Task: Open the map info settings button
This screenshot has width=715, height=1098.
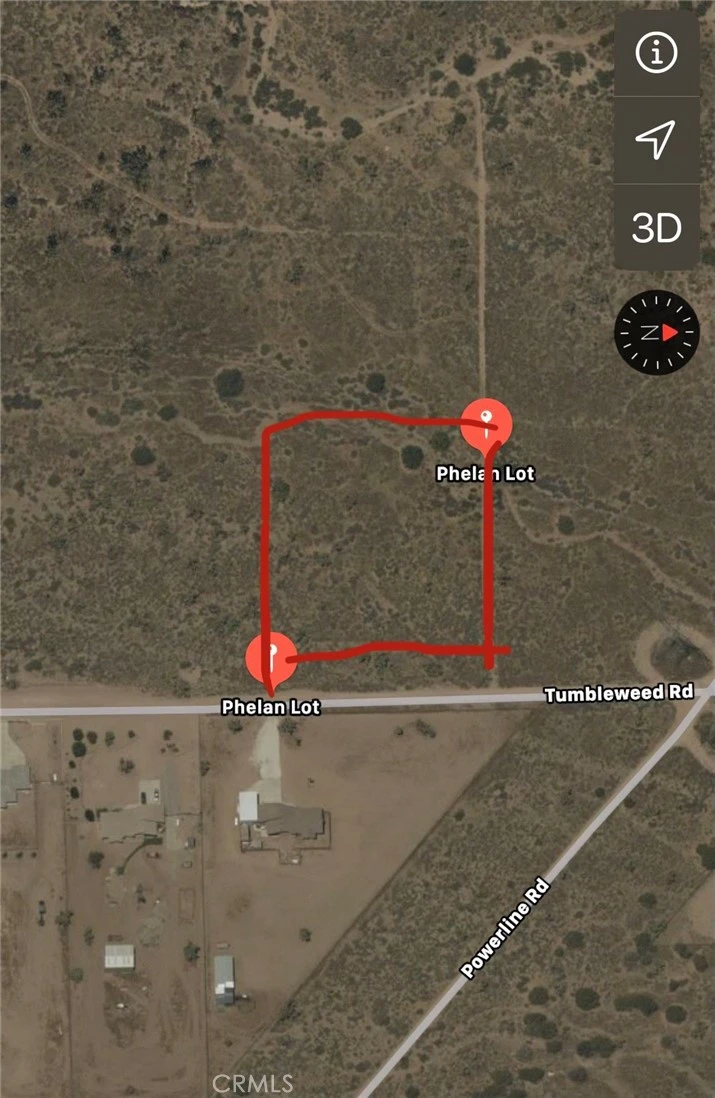Action: click(x=656, y=55)
